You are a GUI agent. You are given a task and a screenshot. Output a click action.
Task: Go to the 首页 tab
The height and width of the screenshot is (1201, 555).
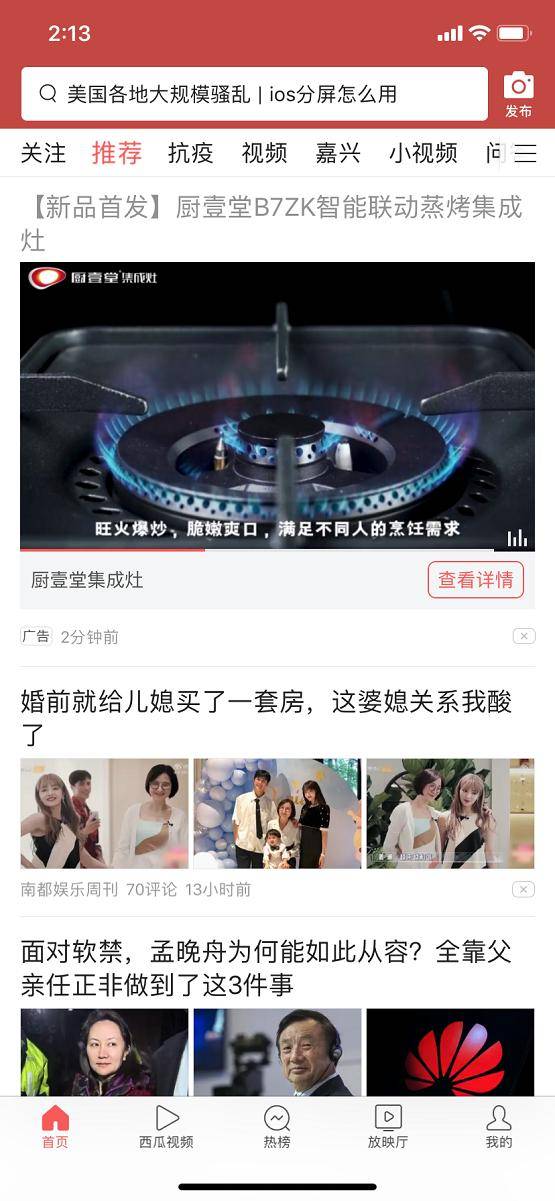coord(55,1127)
